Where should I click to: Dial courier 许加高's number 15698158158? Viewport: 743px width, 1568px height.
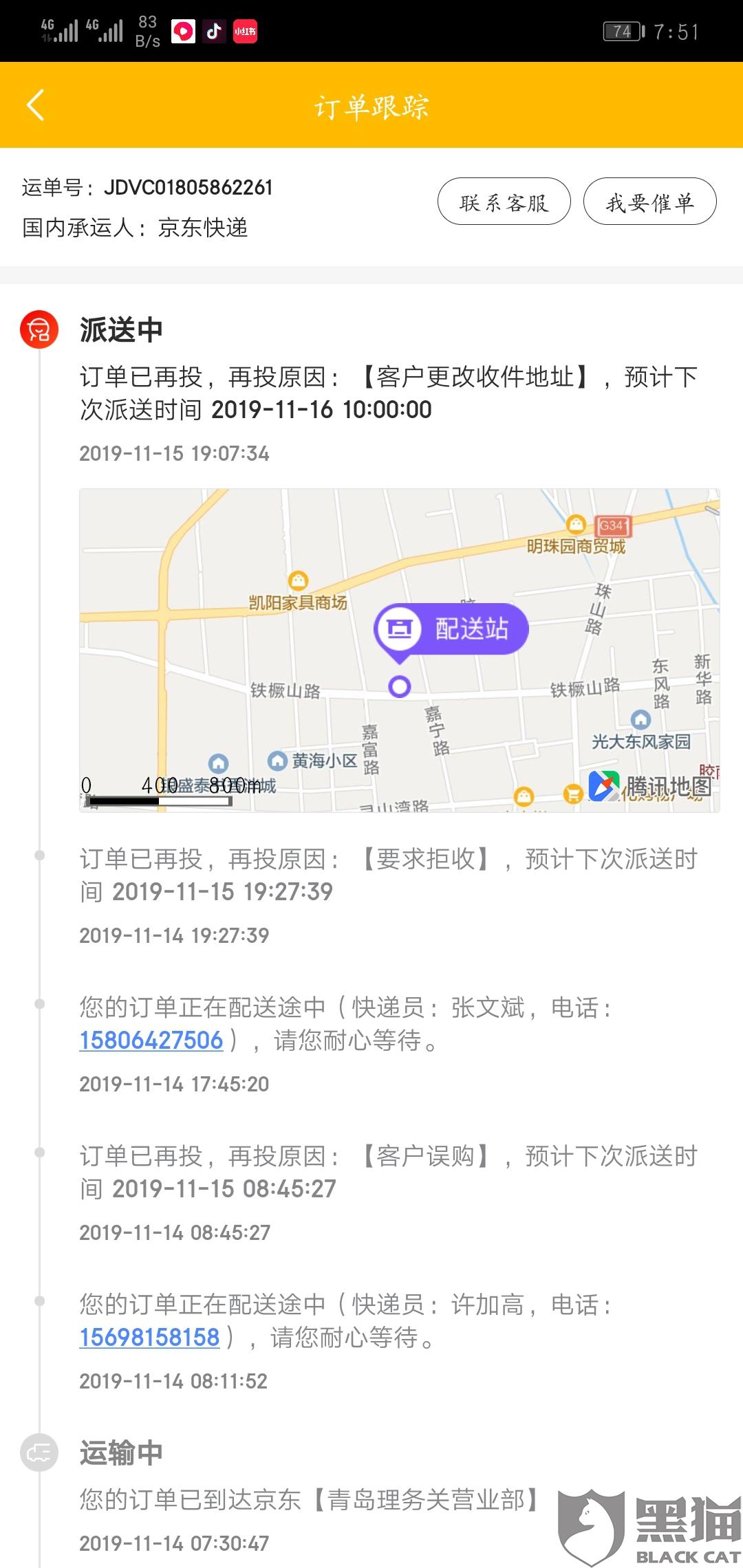150,1337
